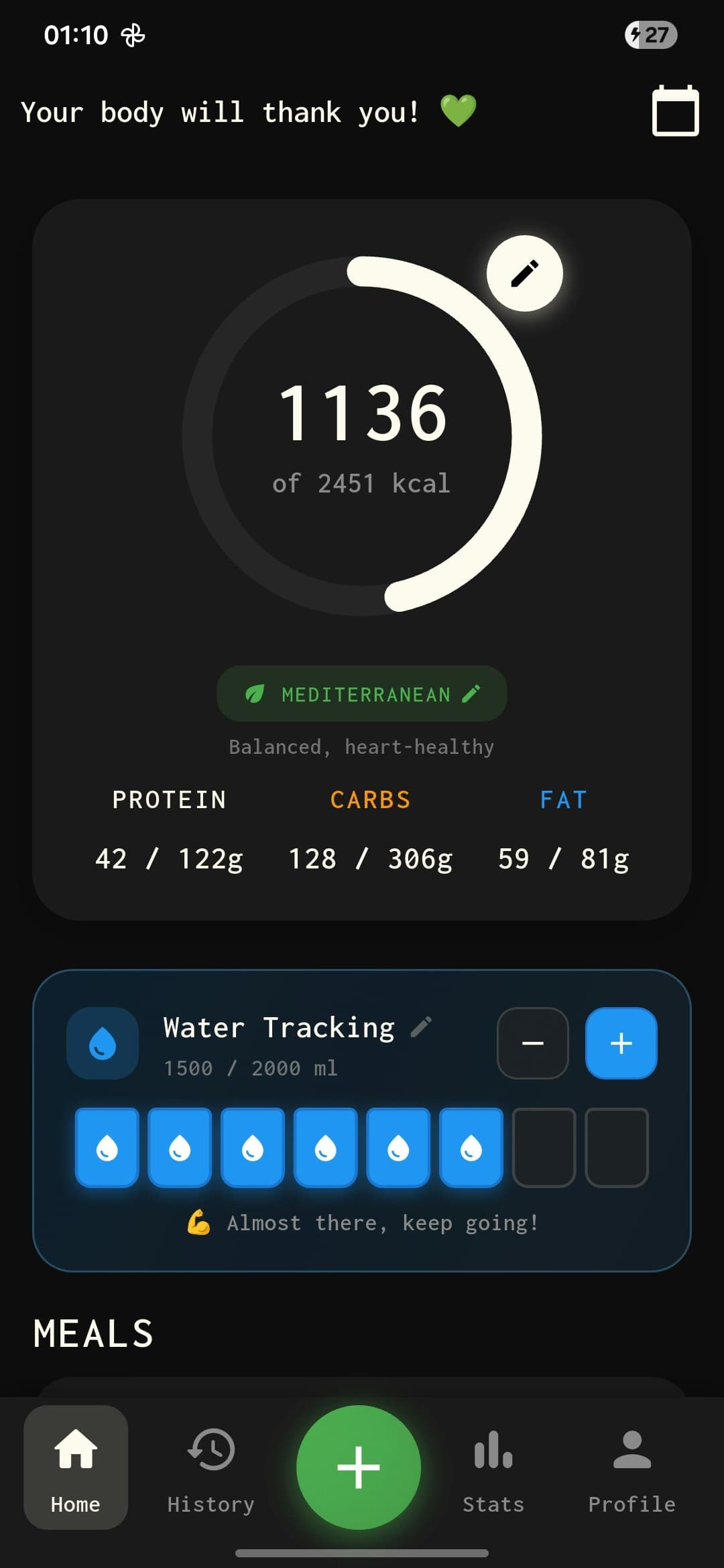Tap the battery indicator in the status bar
The height and width of the screenshot is (1568, 724).
(649, 35)
